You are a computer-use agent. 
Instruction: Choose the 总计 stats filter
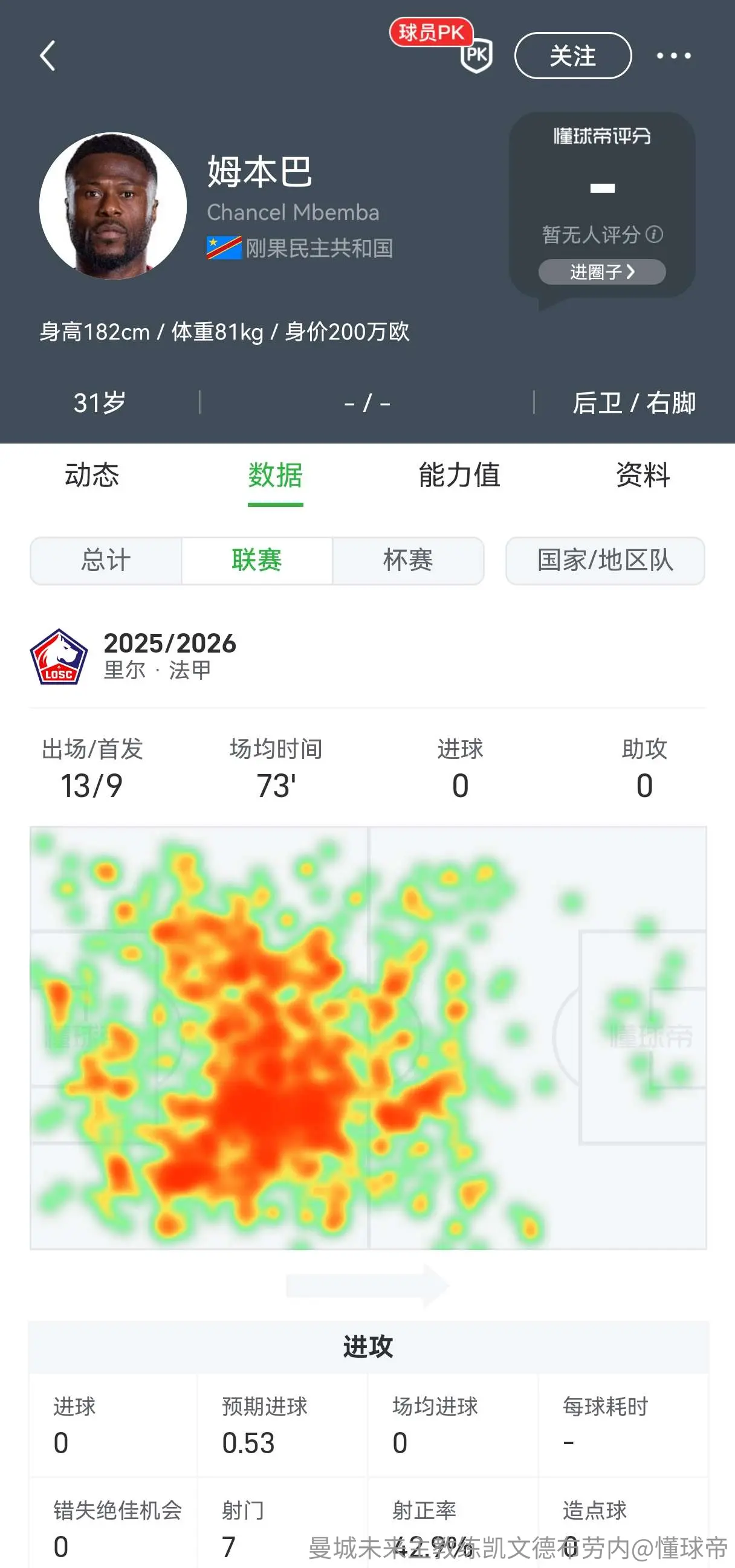[106, 561]
